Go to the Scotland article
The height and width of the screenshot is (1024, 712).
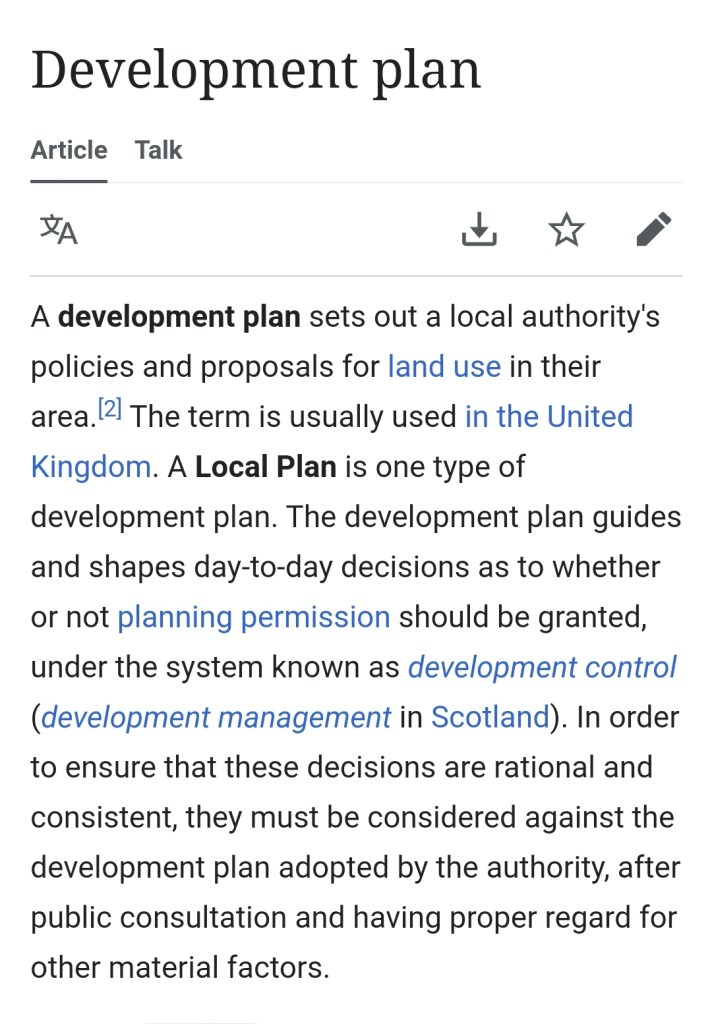pyautogui.click(x=490, y=717)
